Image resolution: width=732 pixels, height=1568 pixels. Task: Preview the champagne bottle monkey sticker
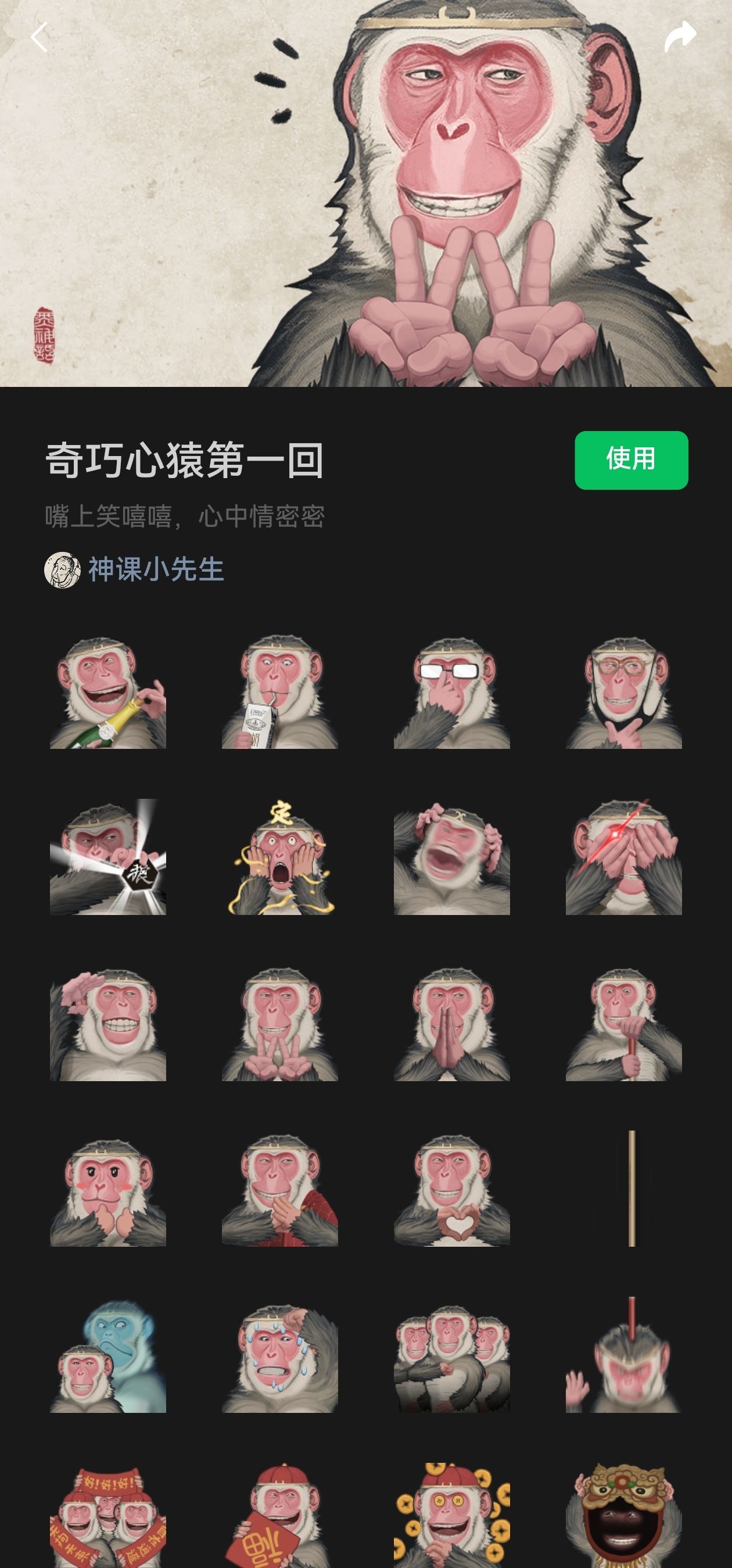click(107, 692)
